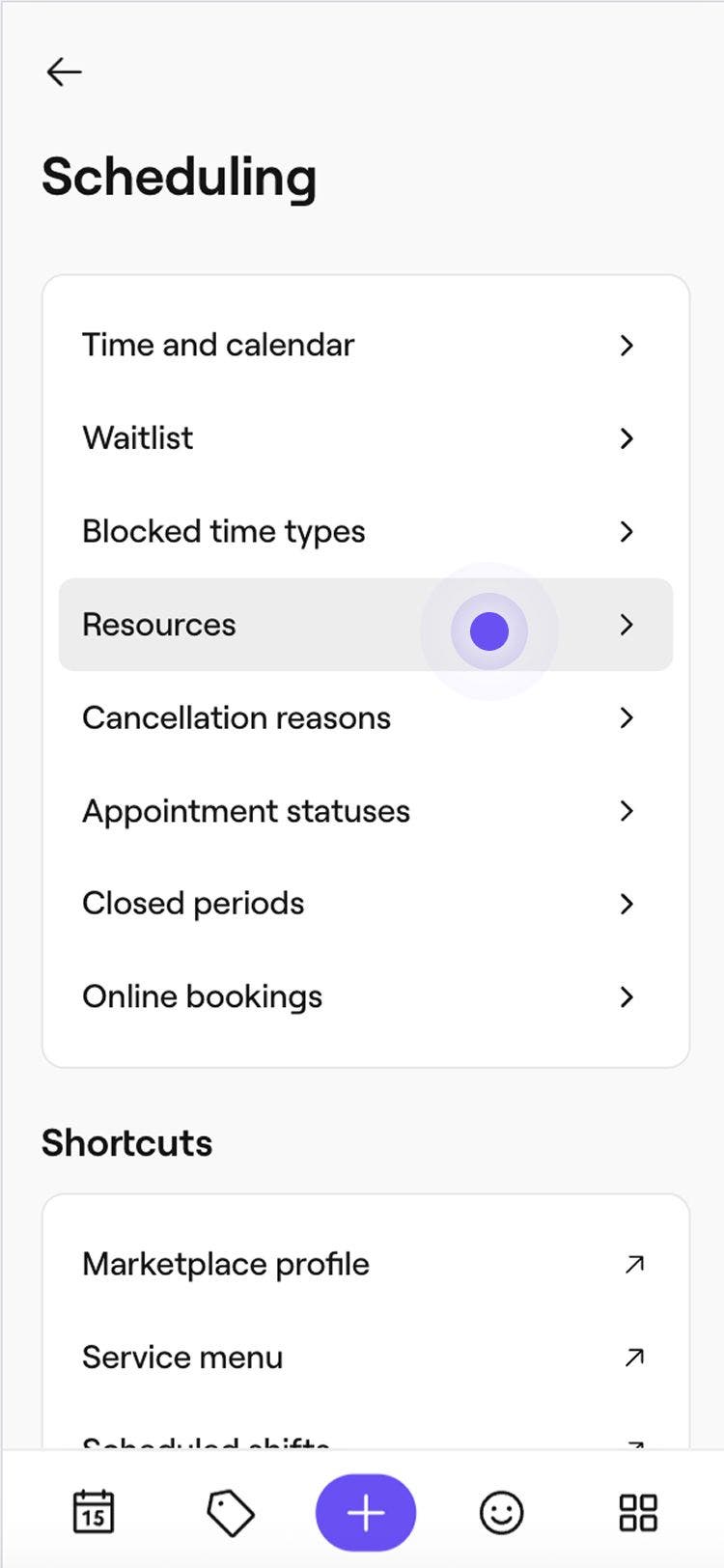Screen dimensions: 724x1568
Task: Switch to the calendar tab
Action: click(94, 1512)
